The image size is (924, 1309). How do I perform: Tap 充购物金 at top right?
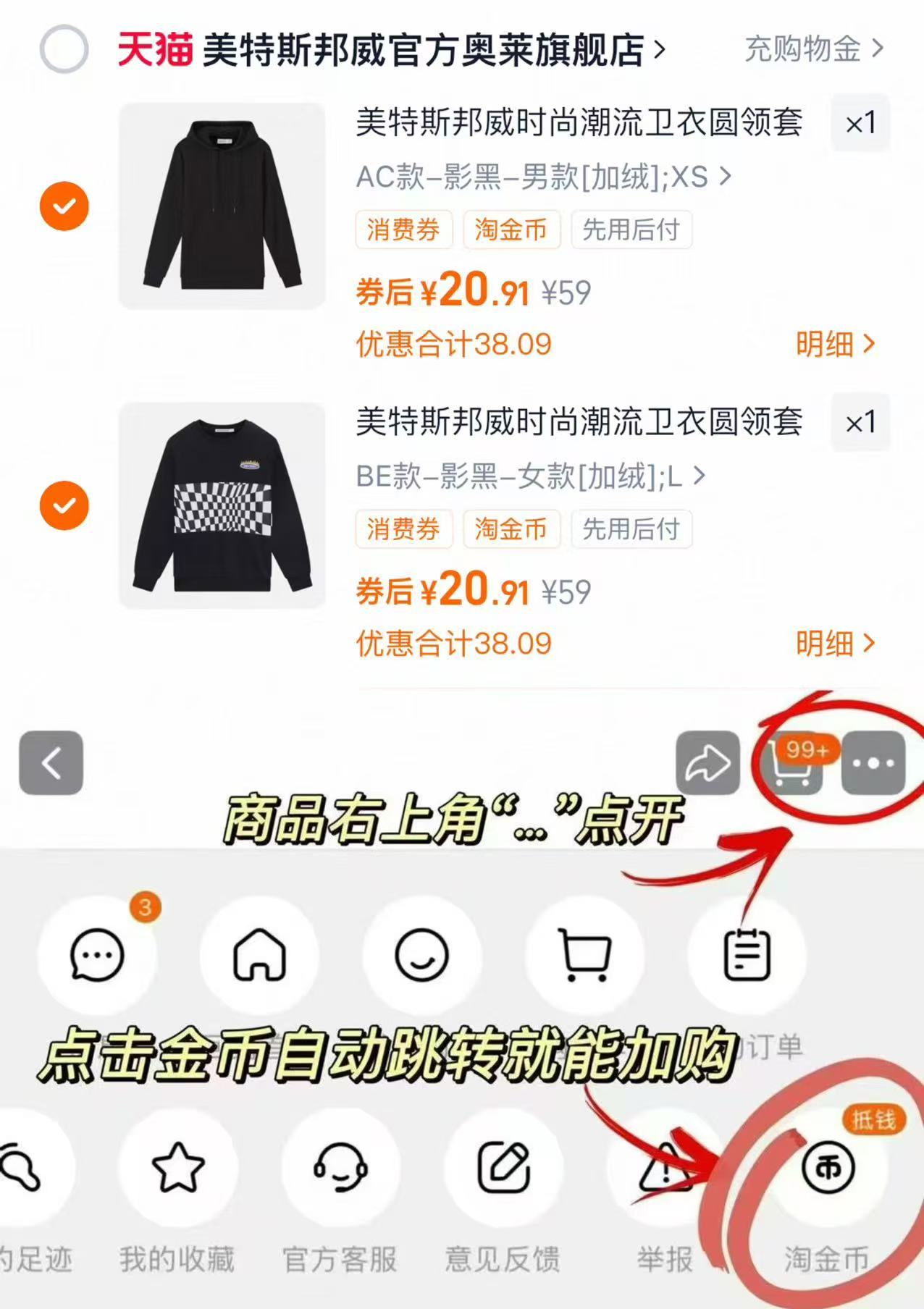tap(804, 51)
